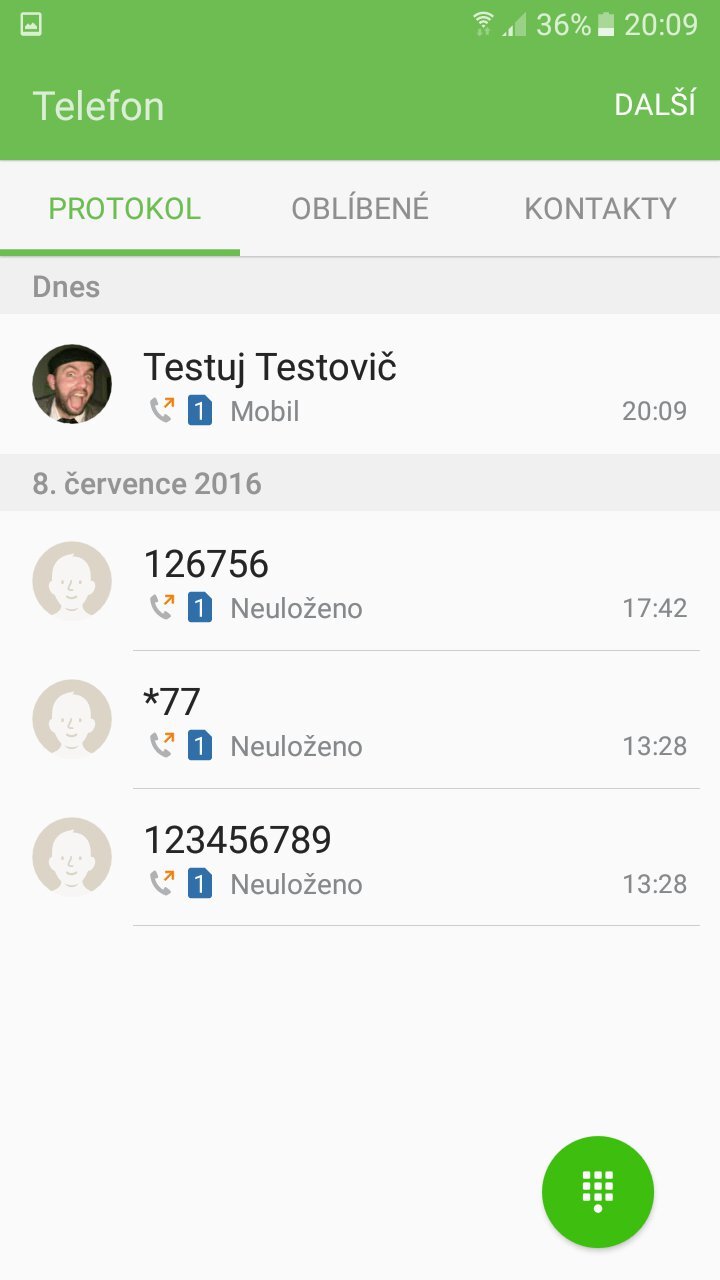Switch to the OBLÍBENÉ tab
The height and width of the screenshot is (1280, 720).
(360, 208)
